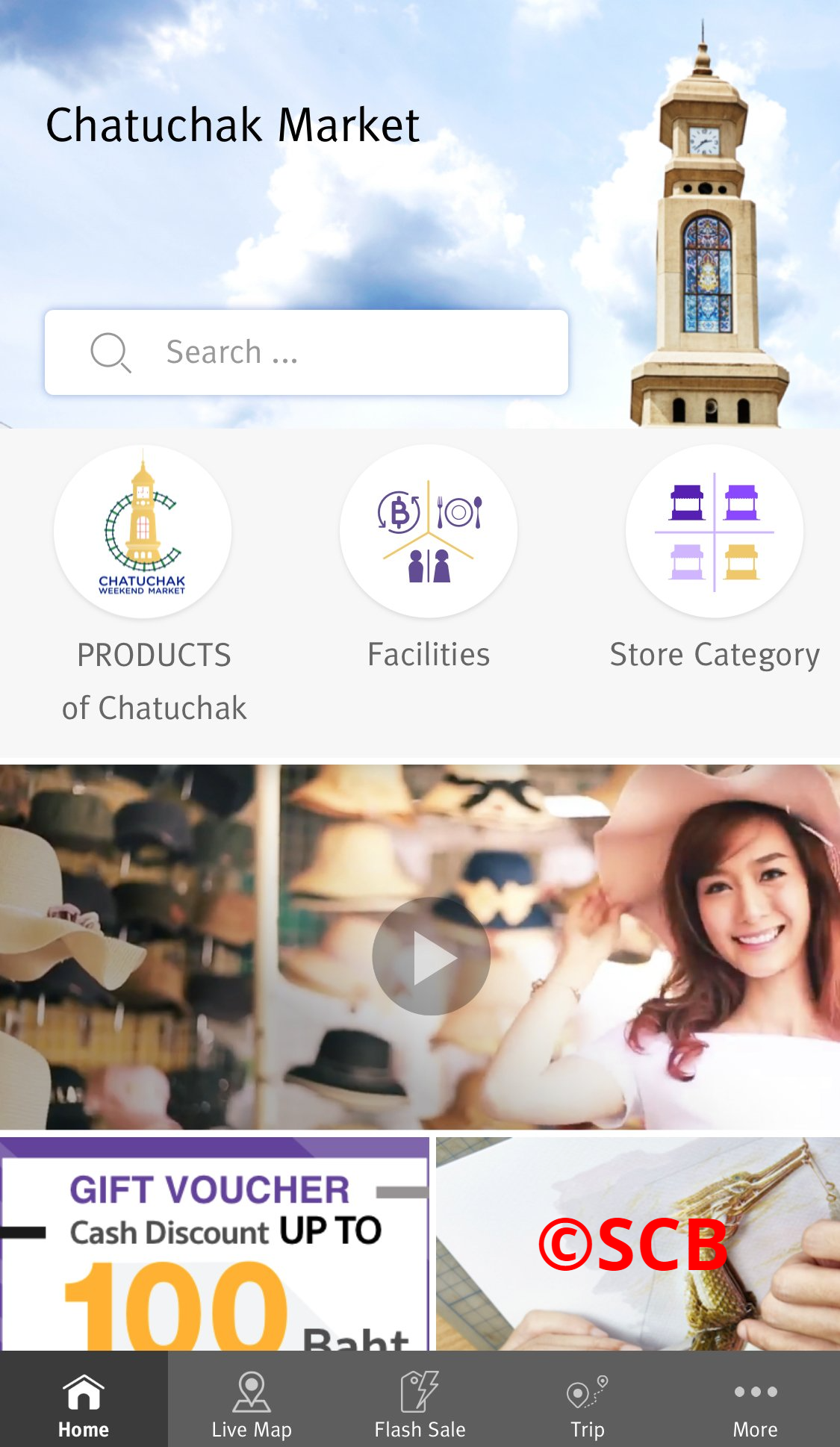Open the Gift Voucher cash discount banner

(214, 1244)
